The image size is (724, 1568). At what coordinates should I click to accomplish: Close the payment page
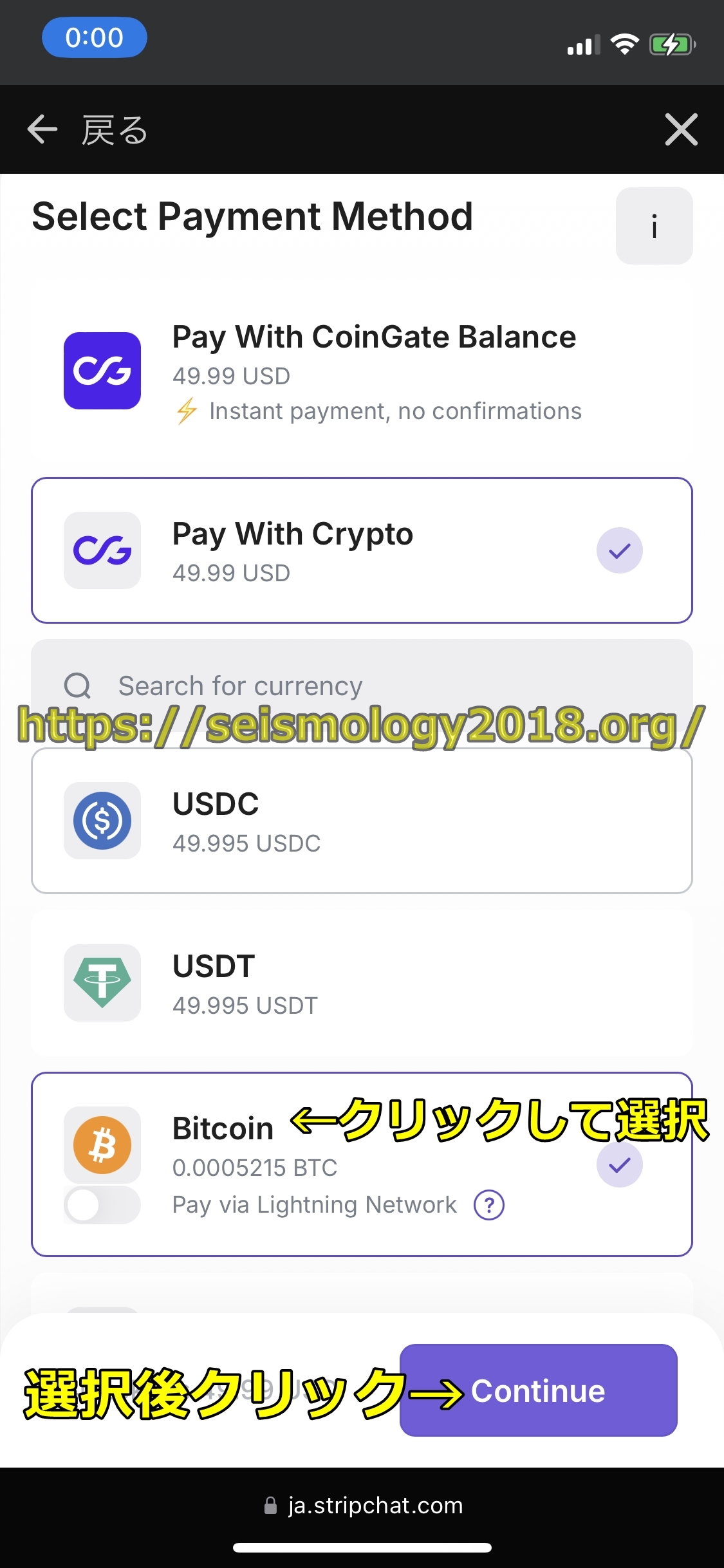point(681,129)
